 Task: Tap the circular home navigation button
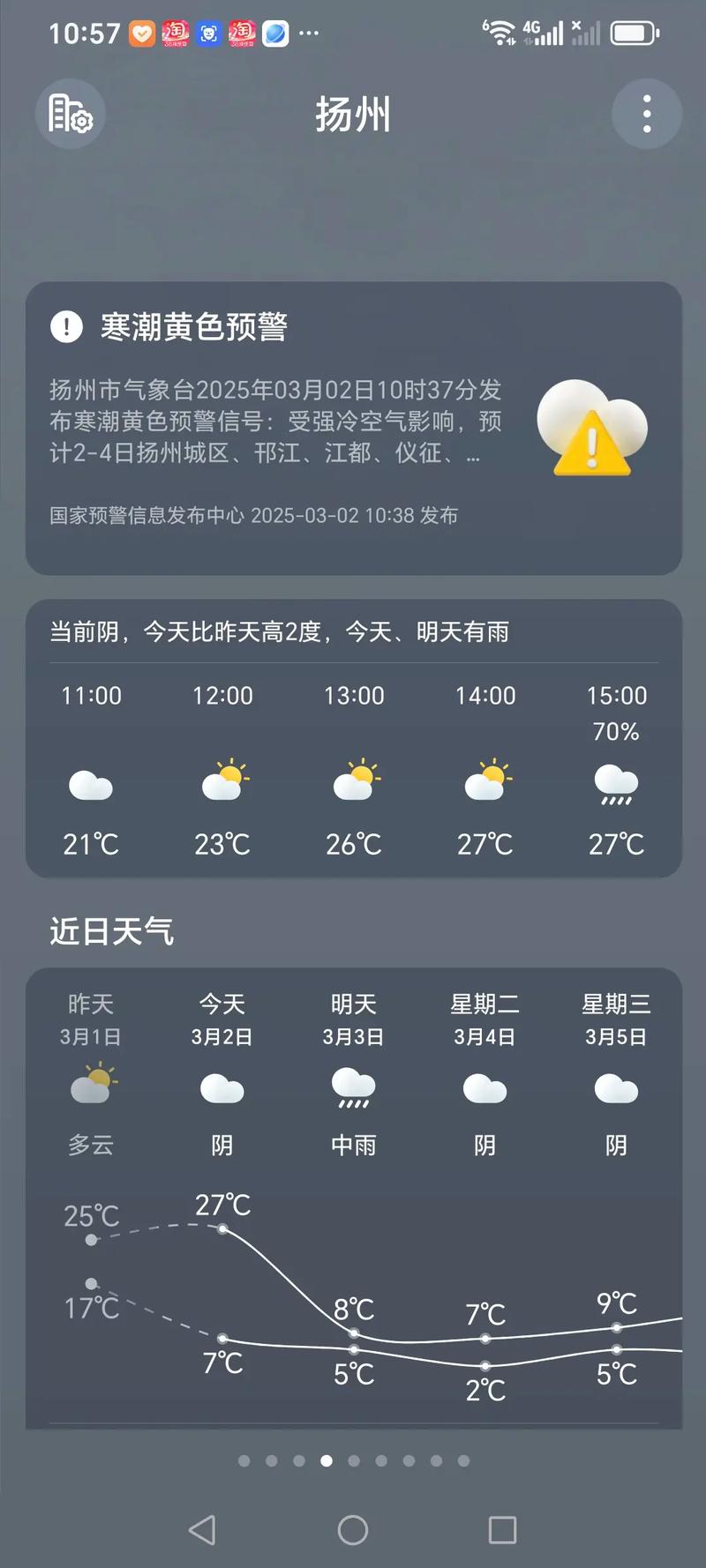click(x=353, y=1528)
